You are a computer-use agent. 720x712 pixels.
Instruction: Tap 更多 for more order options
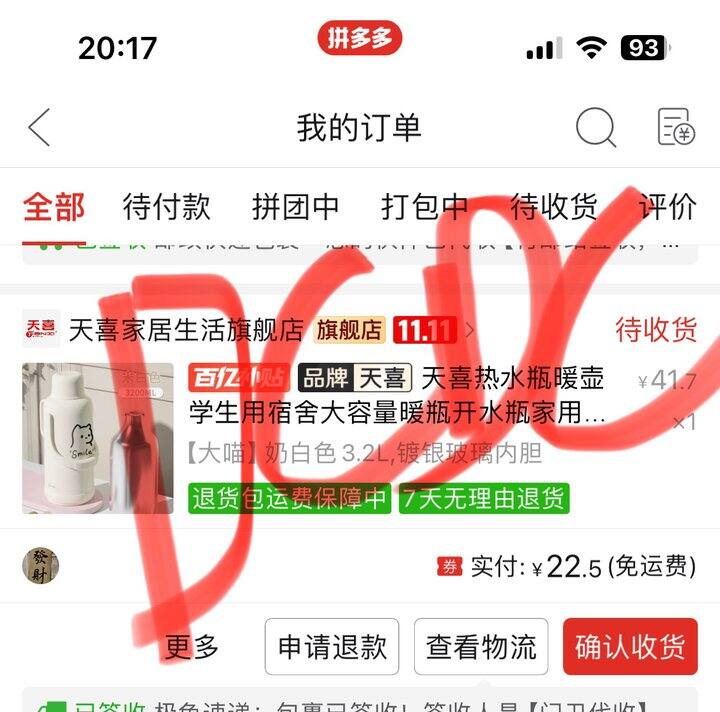point(192,647)
